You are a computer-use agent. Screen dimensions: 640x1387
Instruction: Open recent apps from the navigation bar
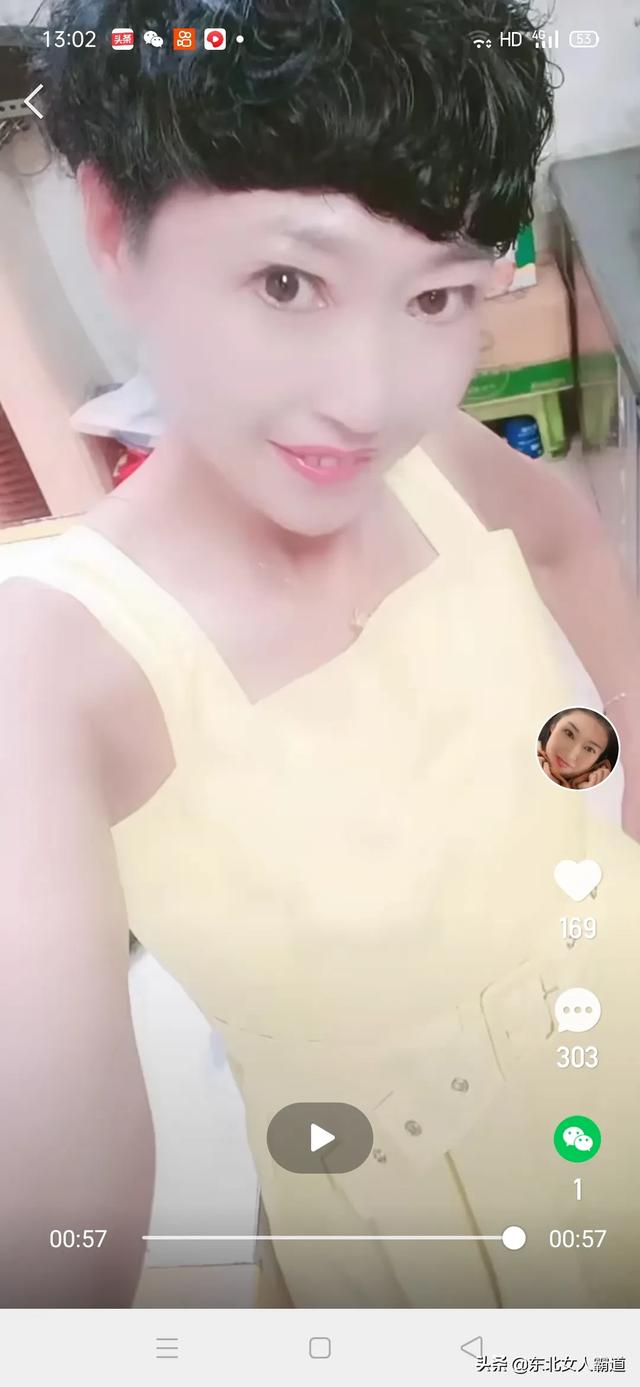click(167, 1348)
